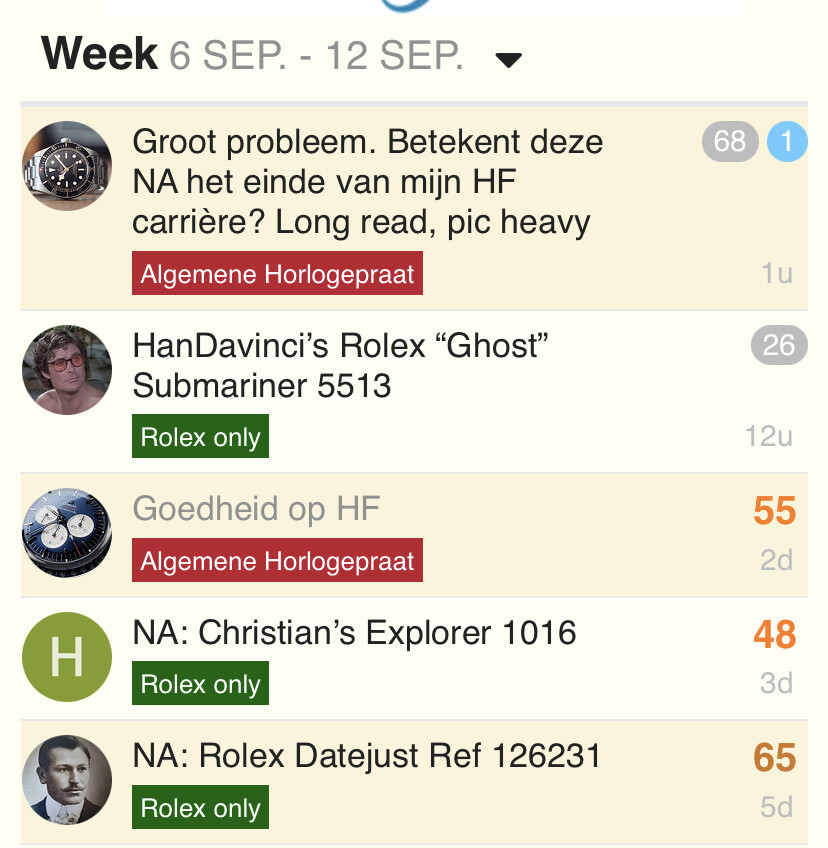
Task: Jump to the 1 unread reply in 'Groot probleem'
Action: 786,142
